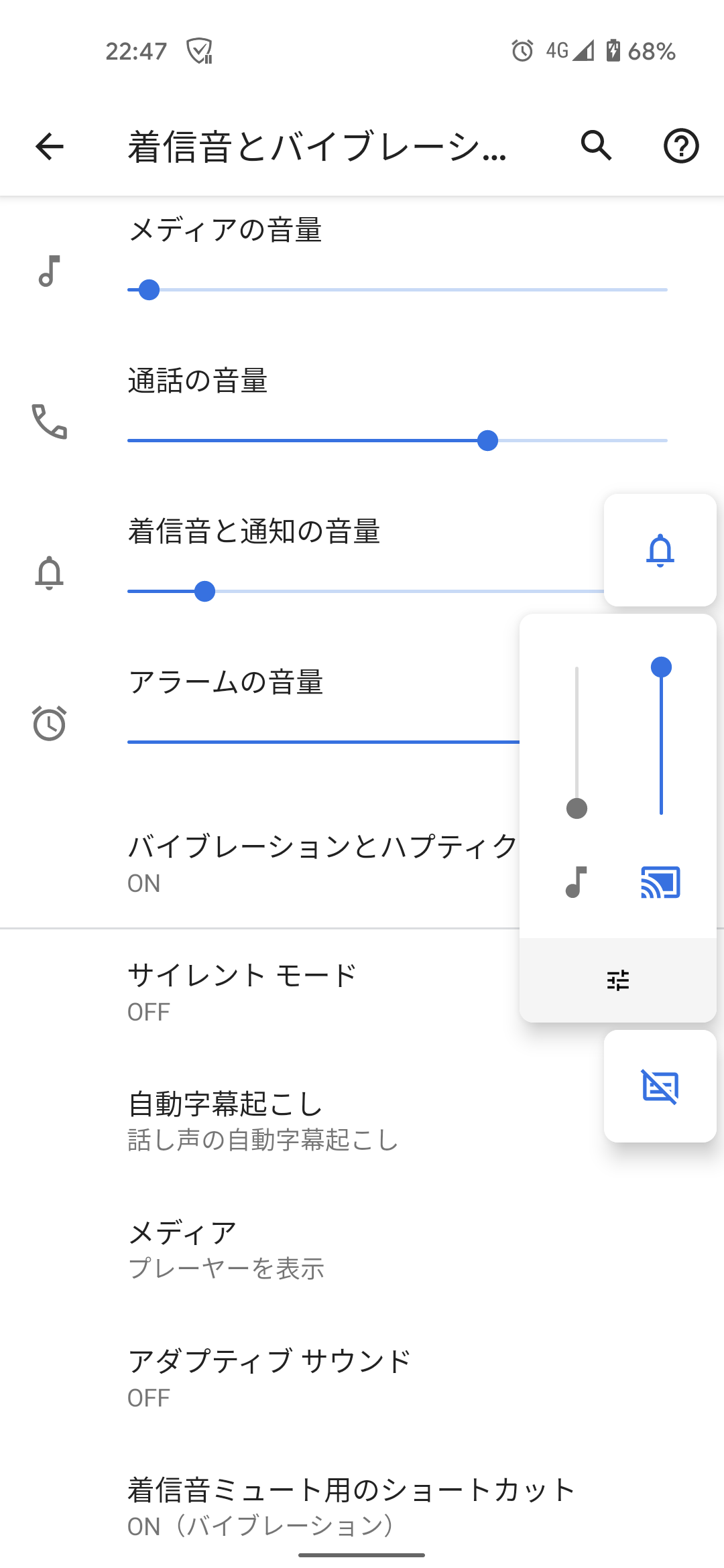Tap the alarm clock icon beside alarm volume
The height and width of the screenshot is (1568, 724).
pos(49,724)
